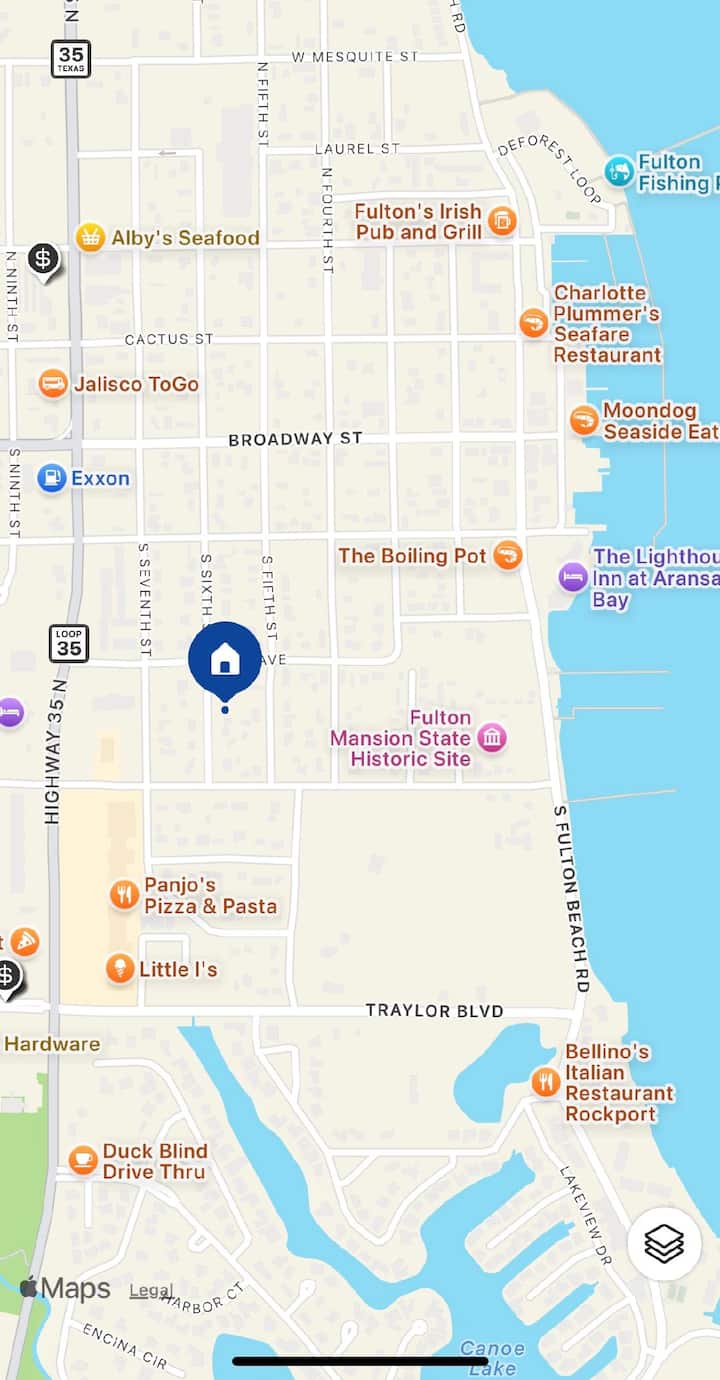
Task: Select Moondog Seaside Eatery marker
Action: (584, 420)
